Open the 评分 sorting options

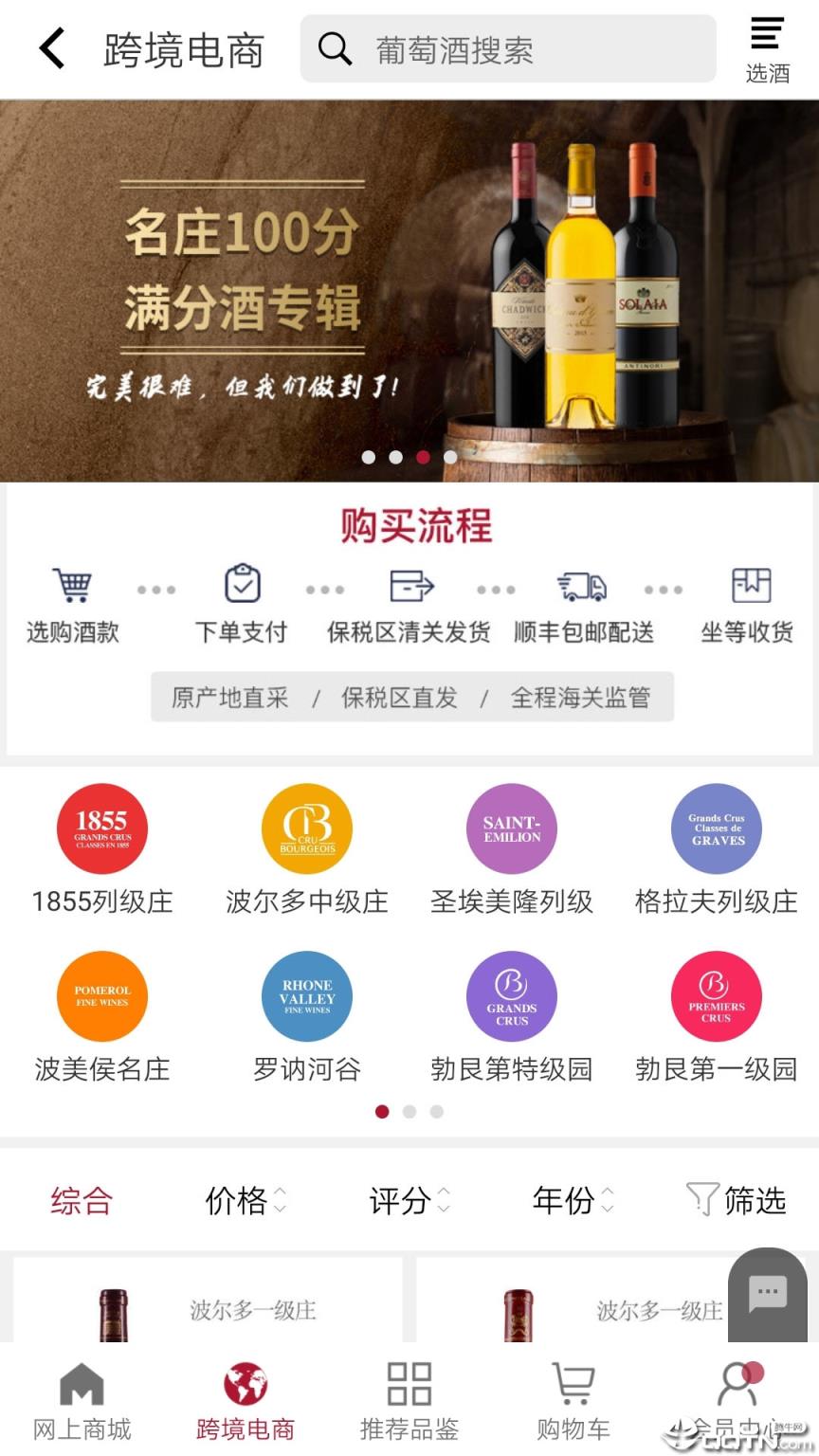point(408,1201)
